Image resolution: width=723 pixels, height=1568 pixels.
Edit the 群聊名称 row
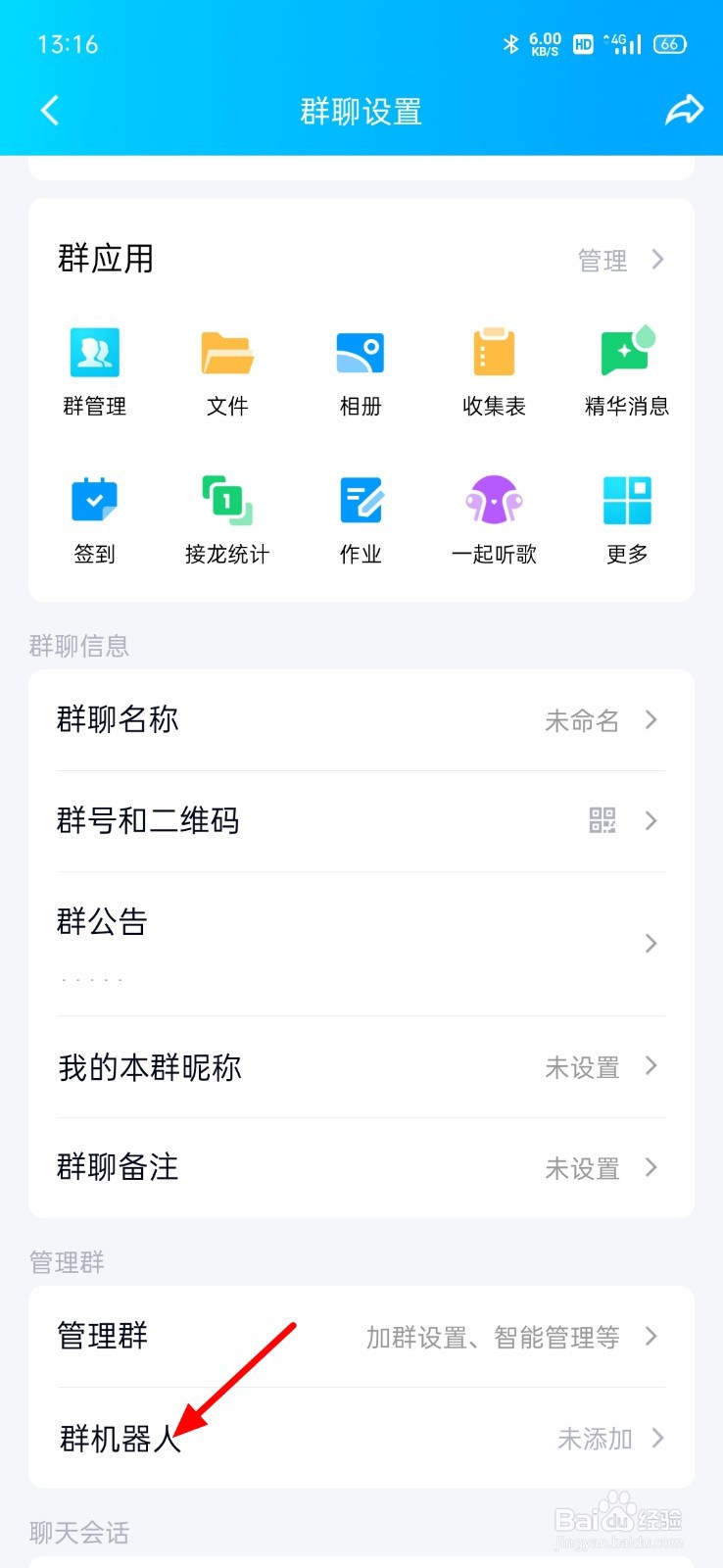click(361, 720)
